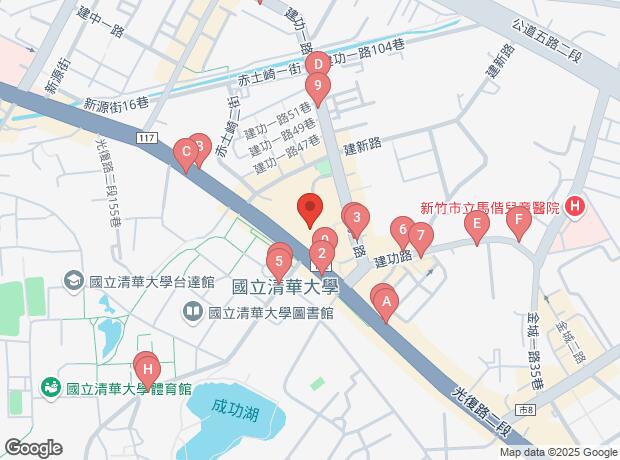Image resolution: width=620 pixels, height=460 pixels.
Task: Select map marker C
Action: click(x=184, y=153)
